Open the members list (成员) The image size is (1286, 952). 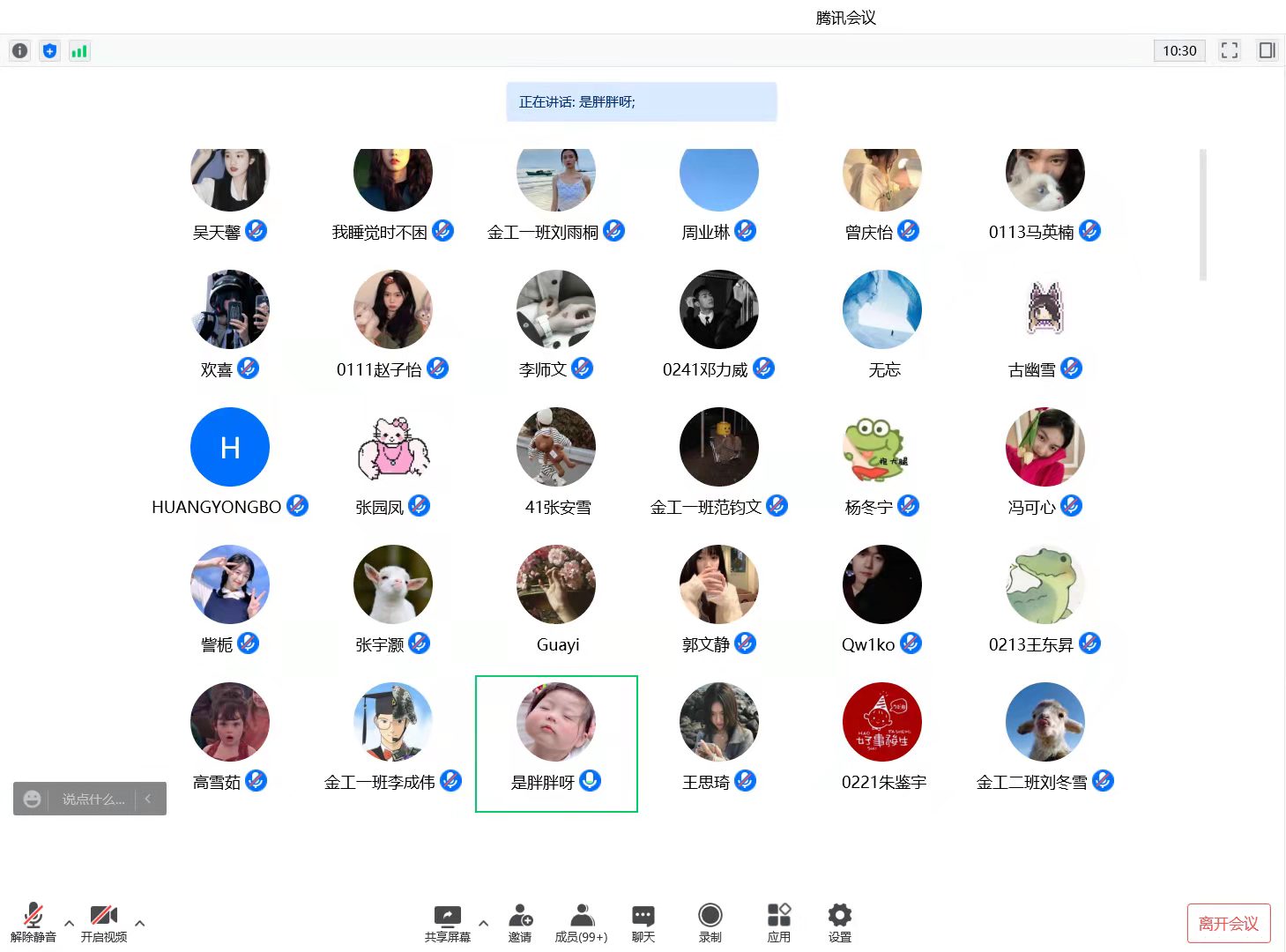(581, 921)
